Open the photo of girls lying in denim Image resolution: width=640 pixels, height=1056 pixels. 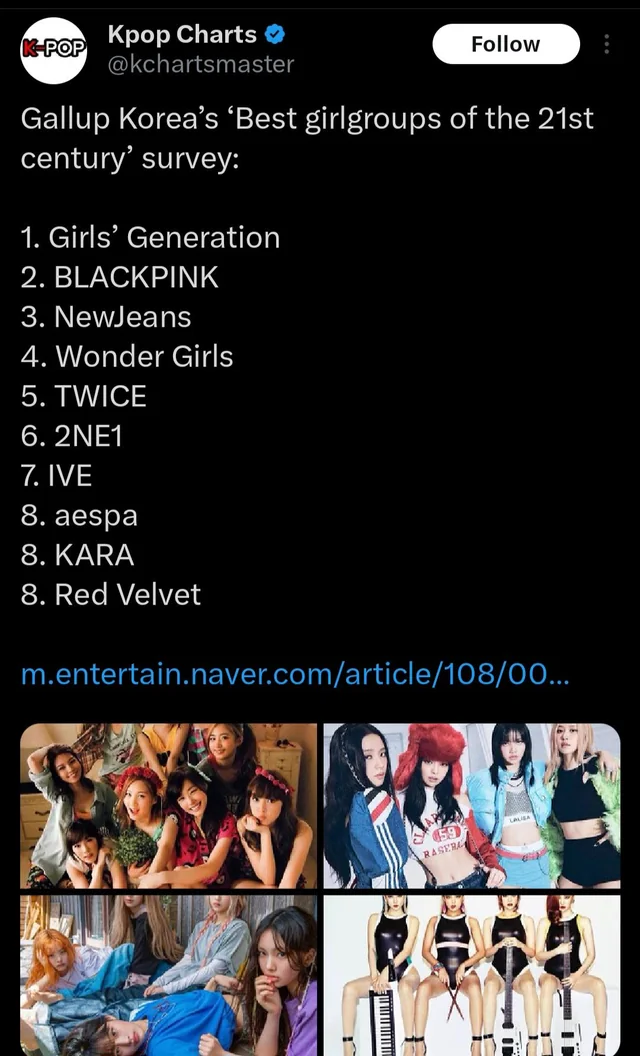pos(168,975)
